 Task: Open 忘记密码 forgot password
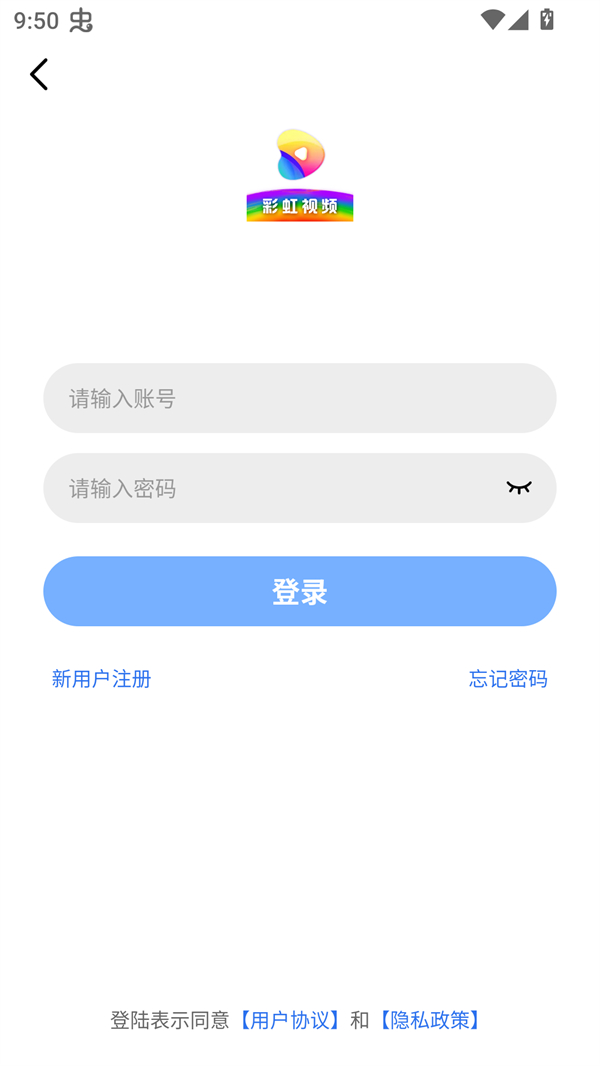pos(507,678)
